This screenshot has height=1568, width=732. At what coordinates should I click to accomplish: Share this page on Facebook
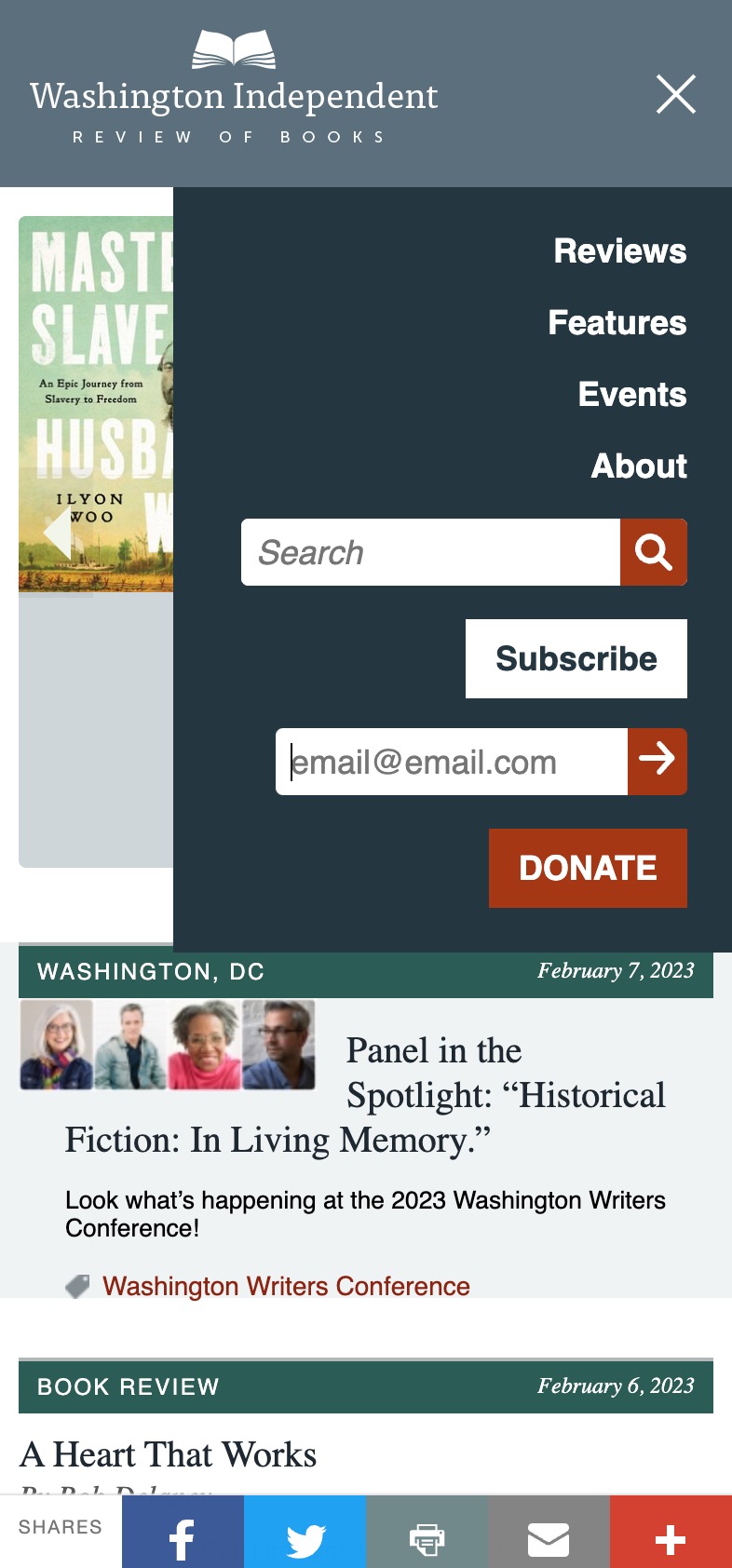183,1532
